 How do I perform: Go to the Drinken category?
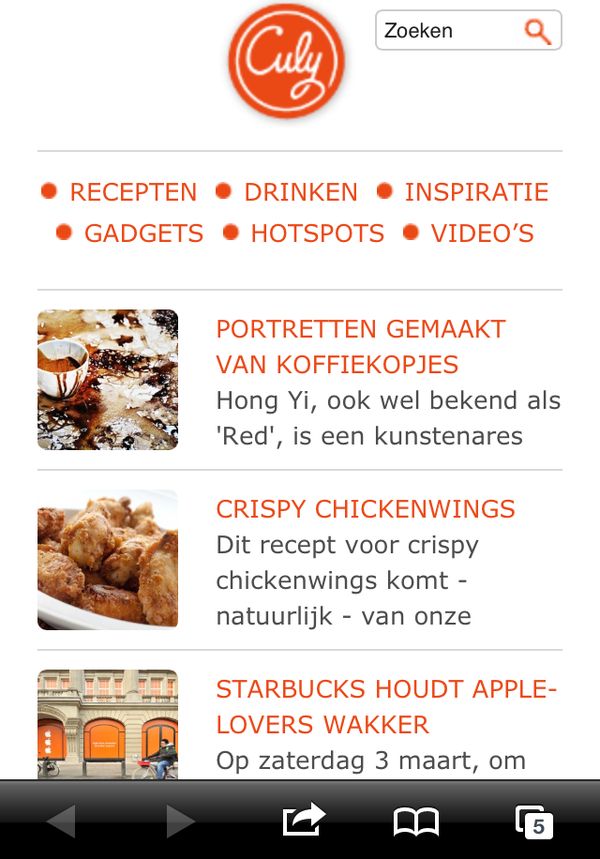pos(300,192)
